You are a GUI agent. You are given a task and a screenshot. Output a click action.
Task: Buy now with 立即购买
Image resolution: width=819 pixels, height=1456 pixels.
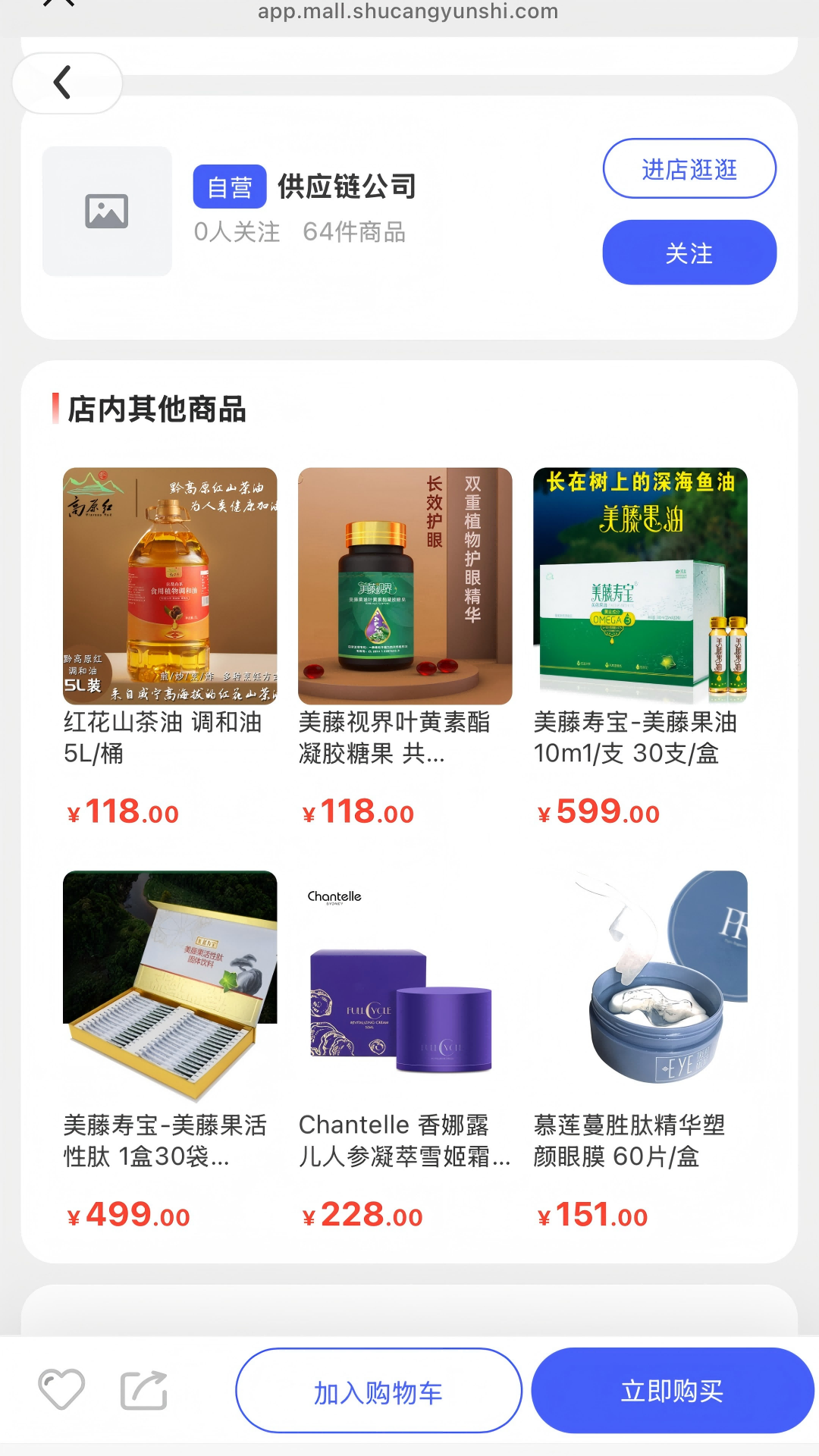[x=672, y=1391]
